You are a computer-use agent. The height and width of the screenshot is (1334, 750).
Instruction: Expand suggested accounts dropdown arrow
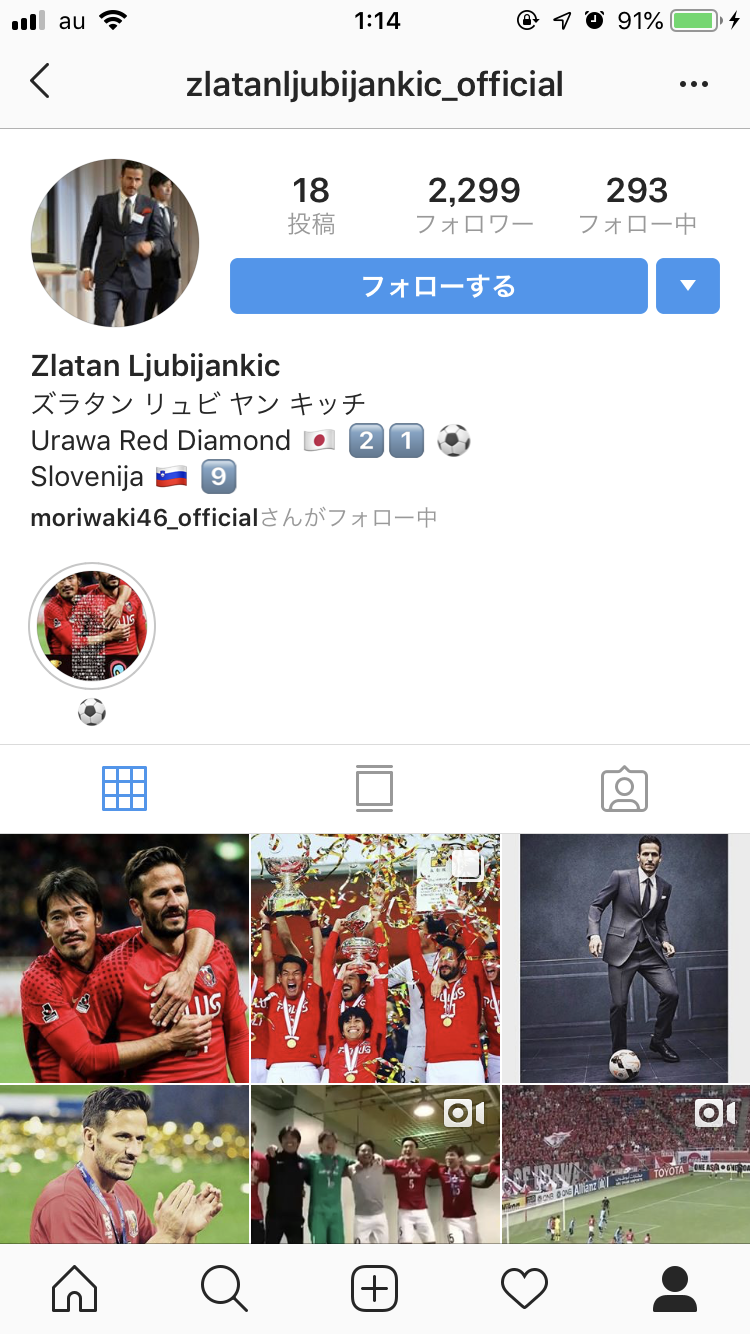coord(687,287)
